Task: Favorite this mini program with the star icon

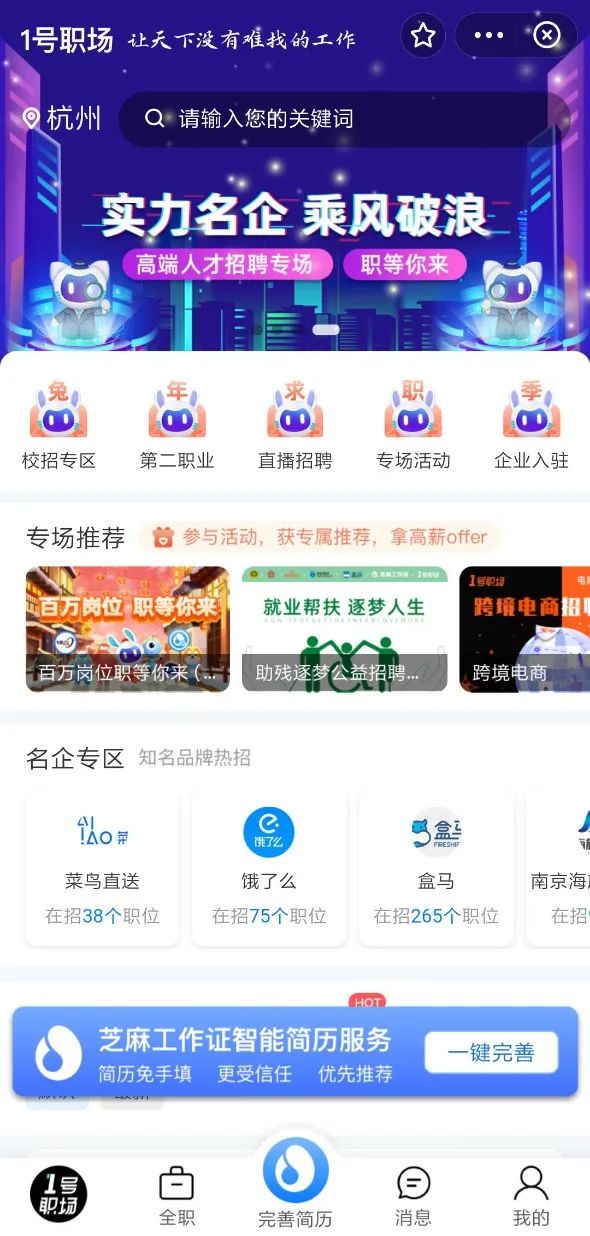Action: 423,36
